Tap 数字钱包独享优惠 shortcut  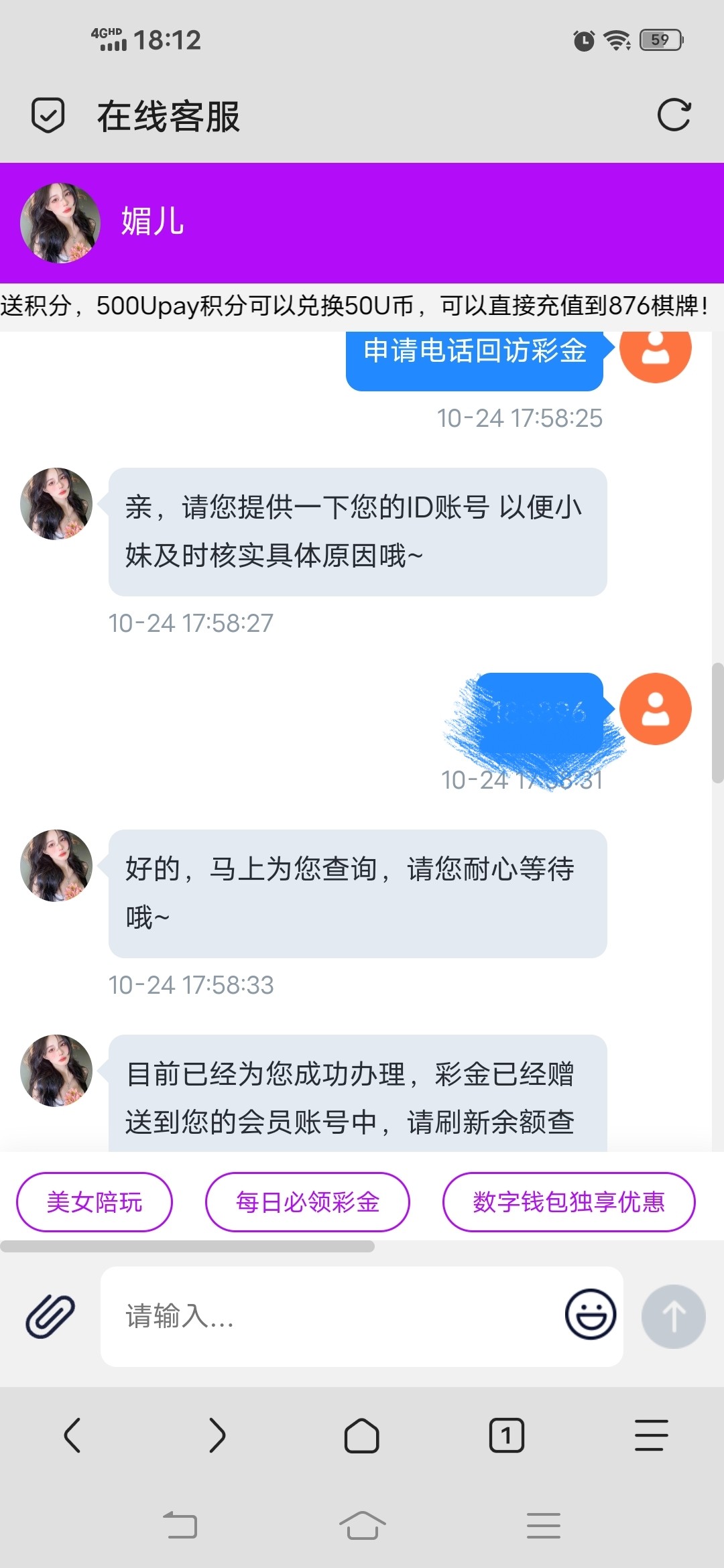[568, 1202]
